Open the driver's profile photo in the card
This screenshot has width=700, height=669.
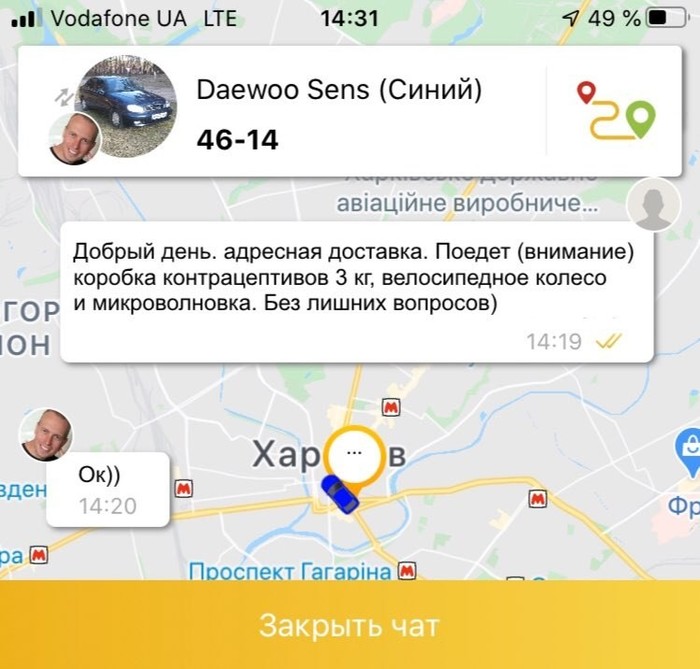click(x=75, y=139)
